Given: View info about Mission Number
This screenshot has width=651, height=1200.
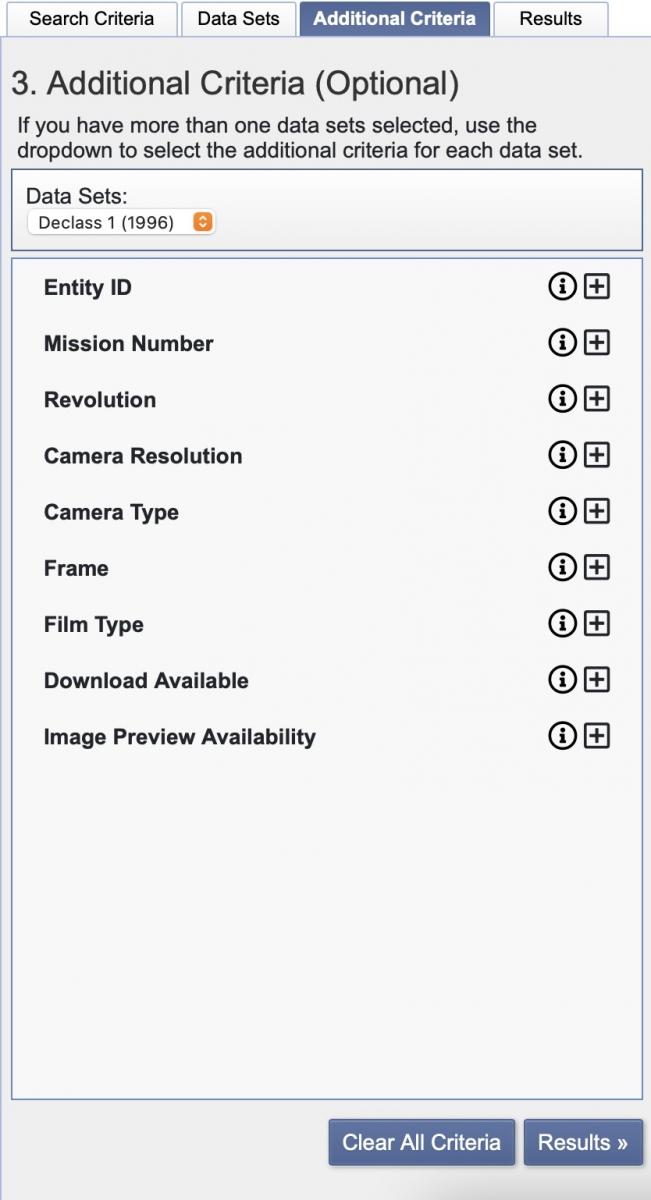Looking at the screenshot, I should pyautogui.click(x=562, y=344).
